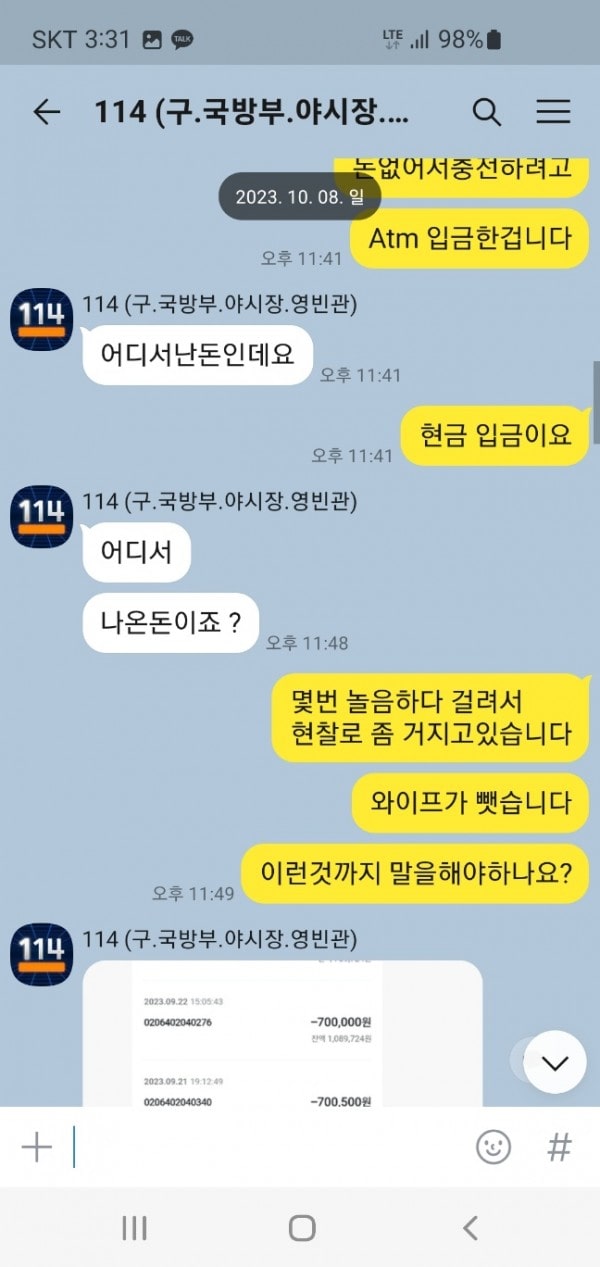Open the hashtag search button

point(559,1147)
